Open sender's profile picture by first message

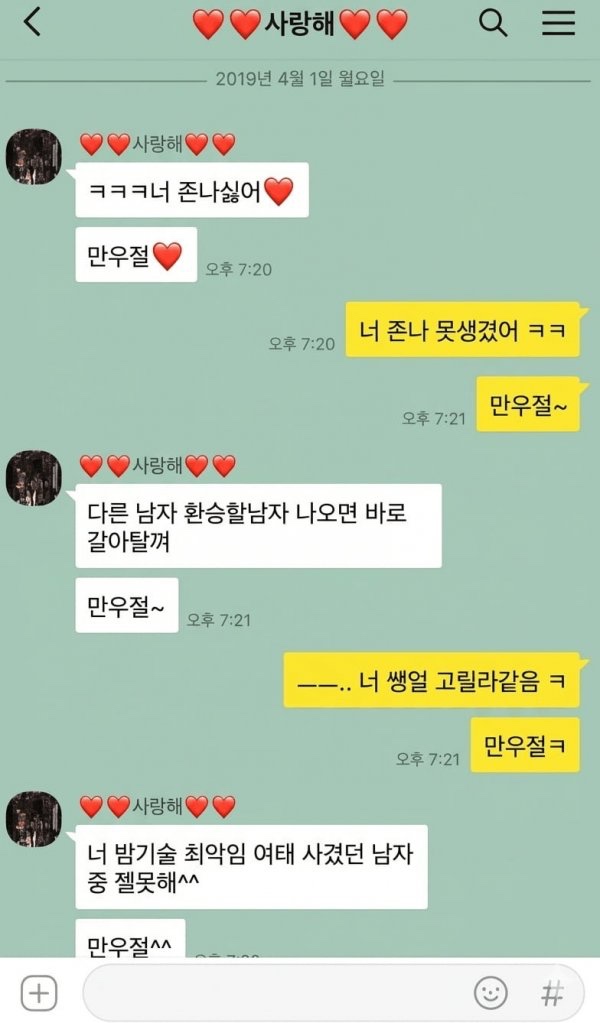pos(34,157)
